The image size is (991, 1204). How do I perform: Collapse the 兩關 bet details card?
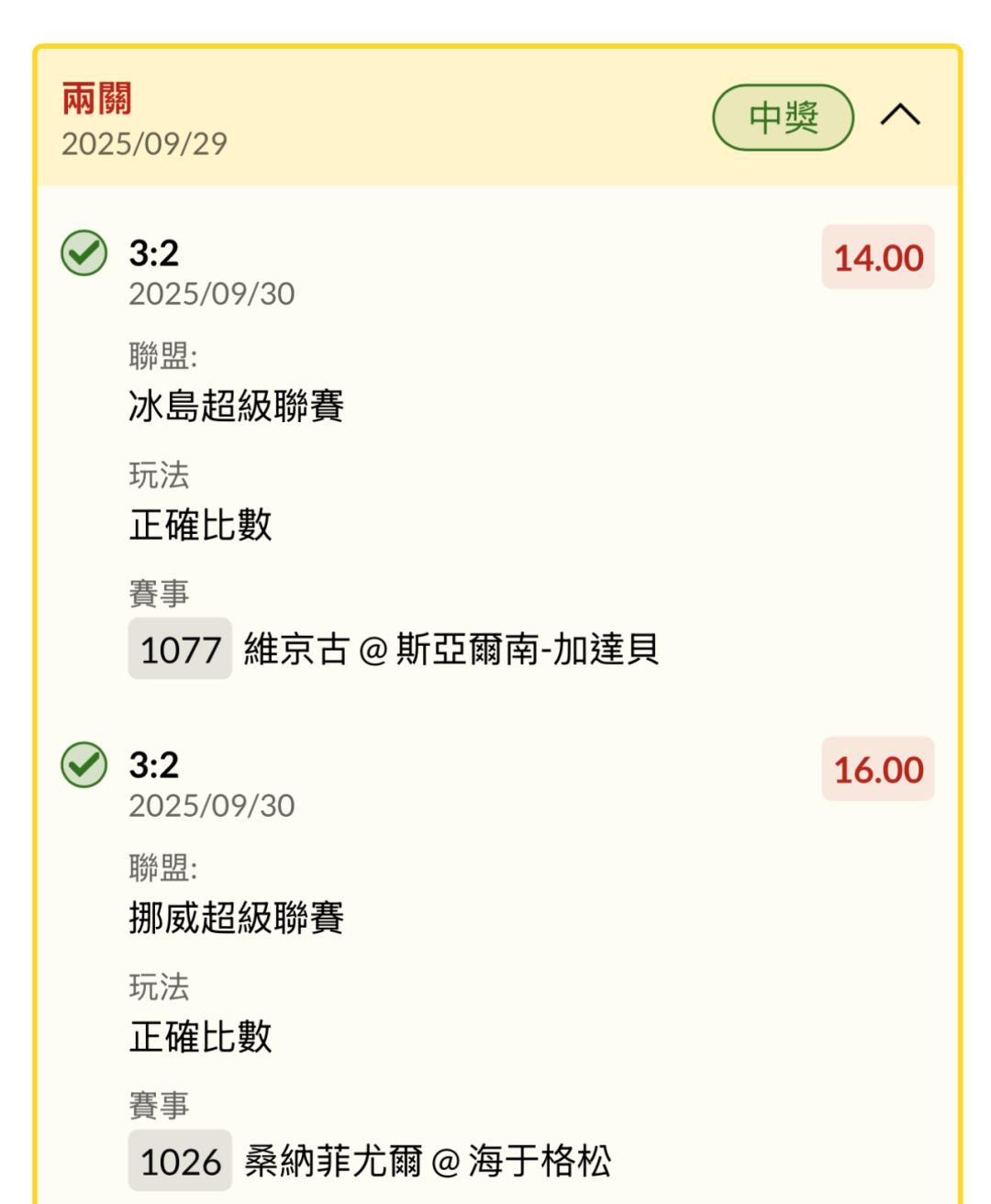pos(899,117)
